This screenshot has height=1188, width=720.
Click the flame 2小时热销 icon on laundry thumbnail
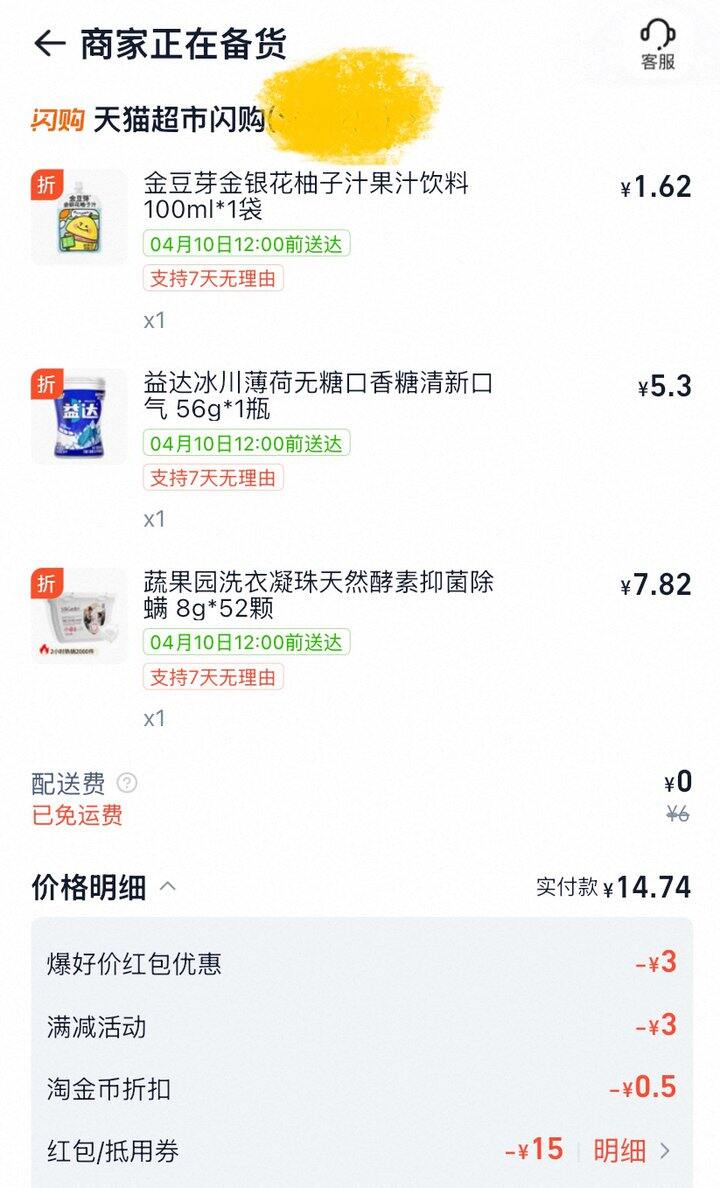44,648
